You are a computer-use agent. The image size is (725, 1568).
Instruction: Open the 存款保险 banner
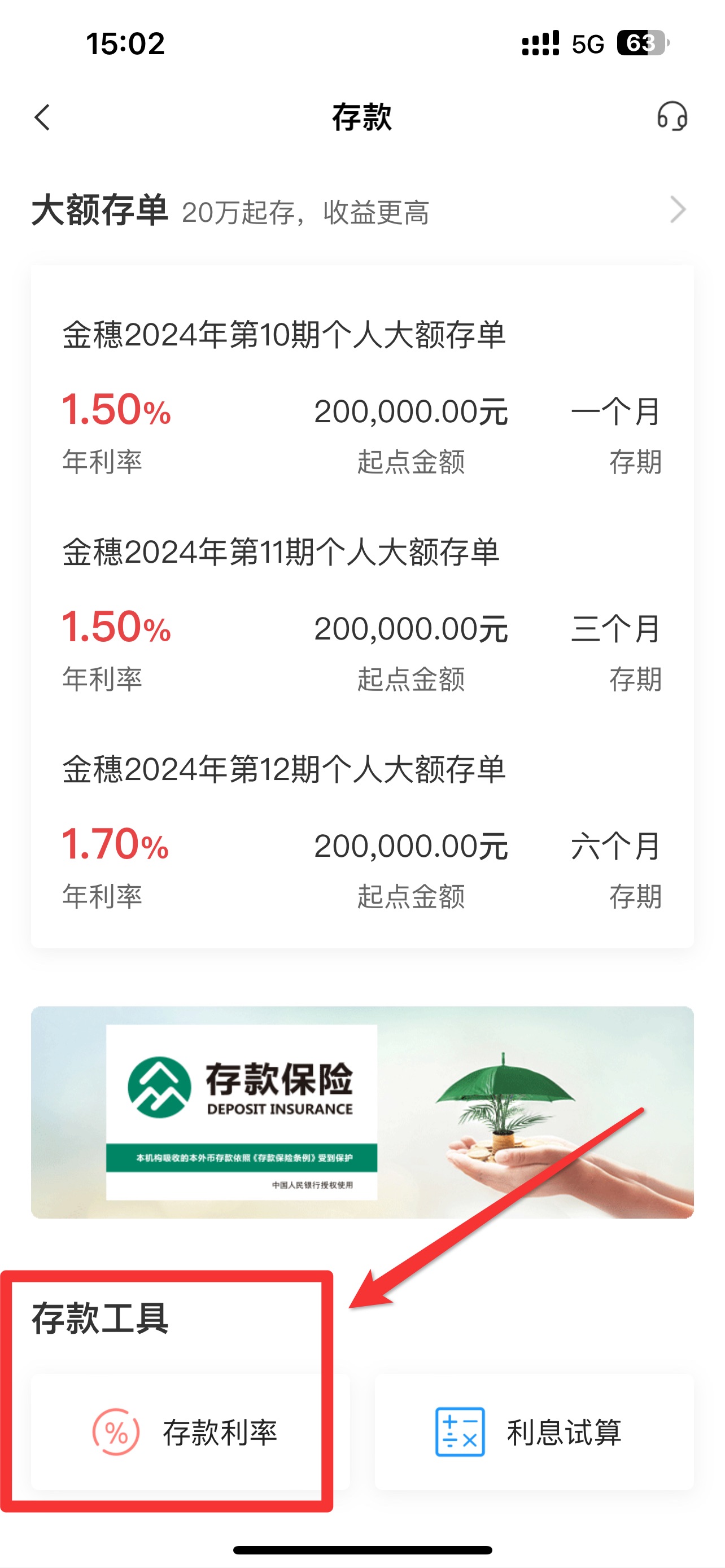pyautogui.click(x=362, y=1111)
